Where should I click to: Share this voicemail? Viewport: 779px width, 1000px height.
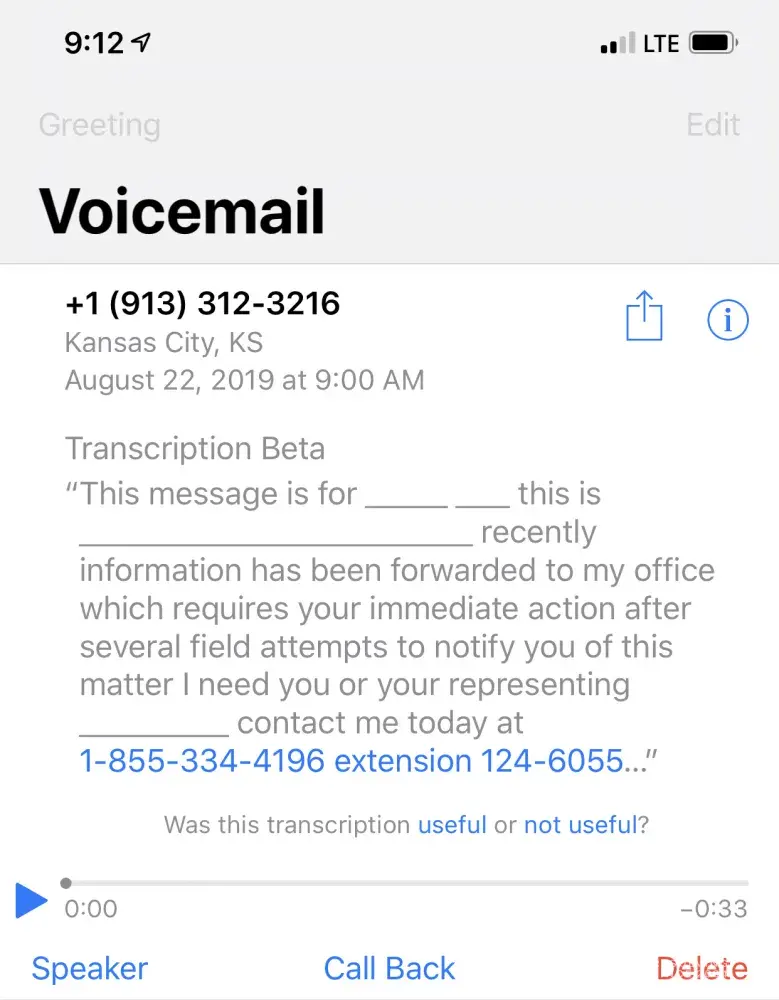pos(644,317)
